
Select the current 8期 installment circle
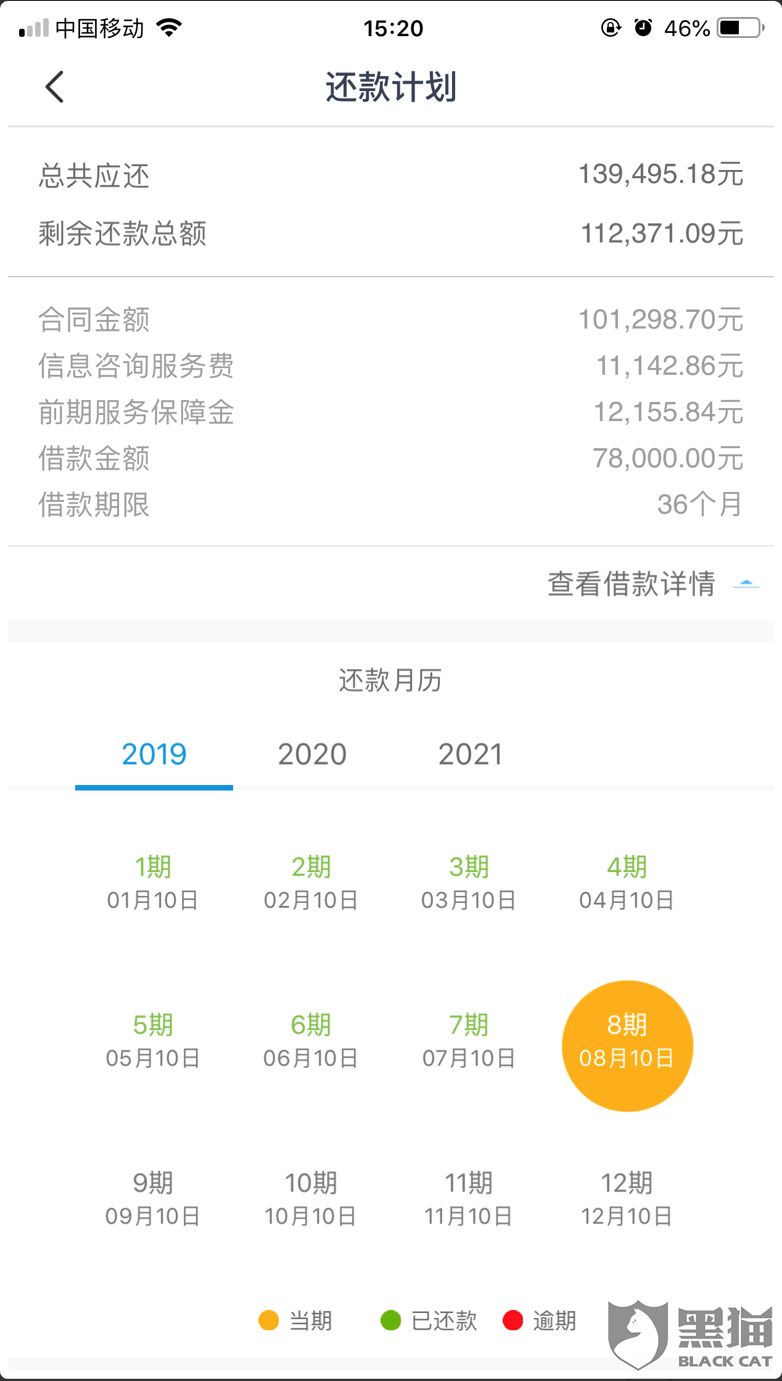pos(627,1045)
